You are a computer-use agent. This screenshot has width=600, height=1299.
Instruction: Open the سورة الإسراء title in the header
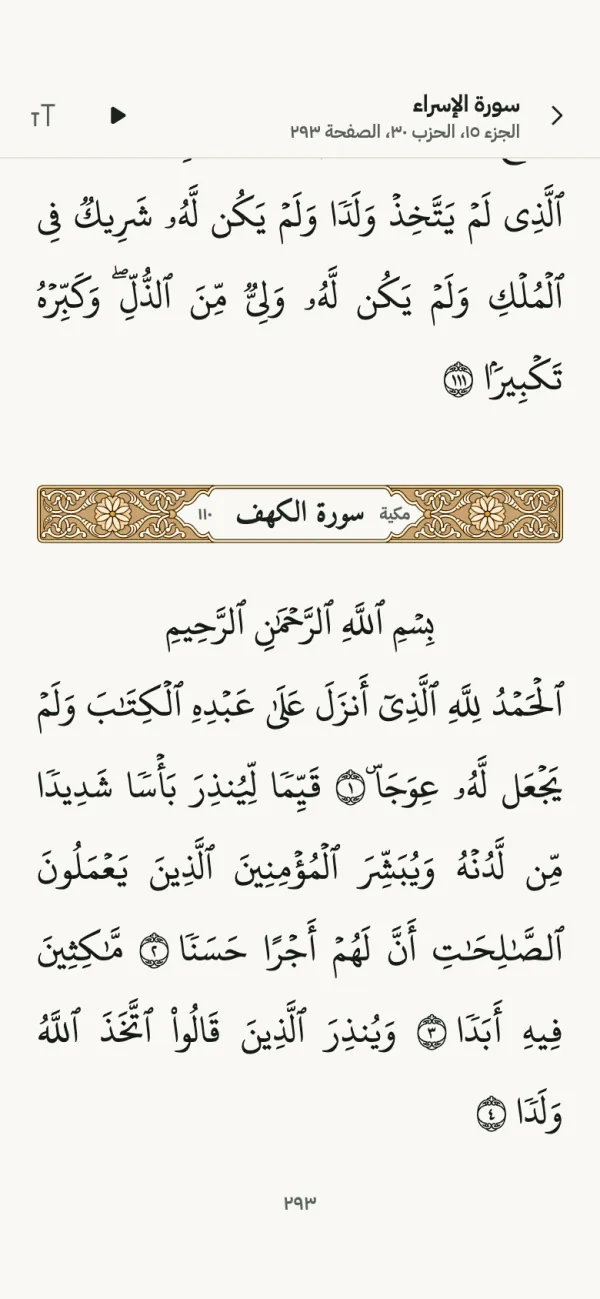click(465, 106)
